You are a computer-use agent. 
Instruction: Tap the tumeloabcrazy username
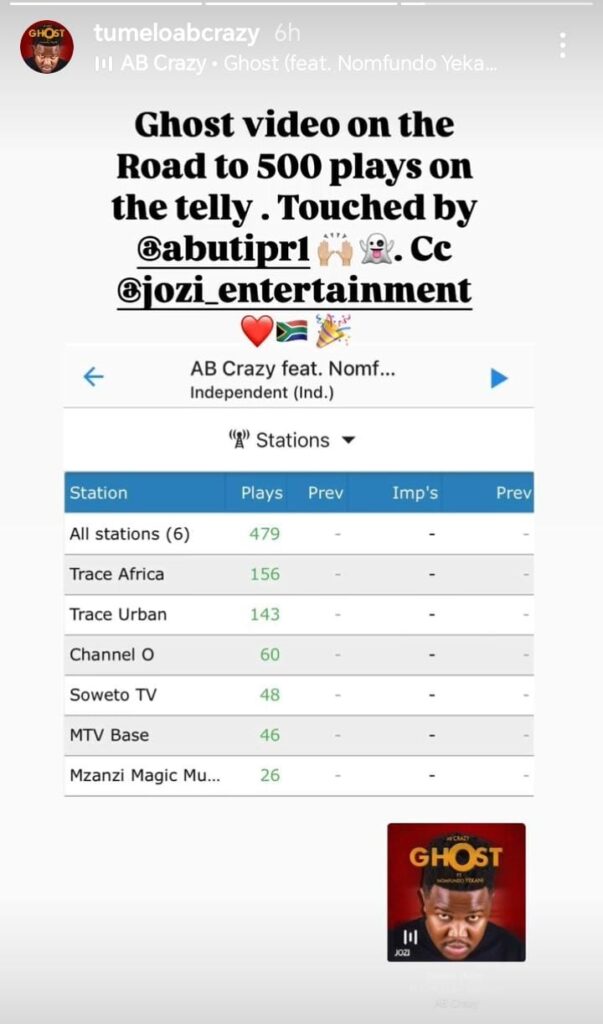coord(176,33)
